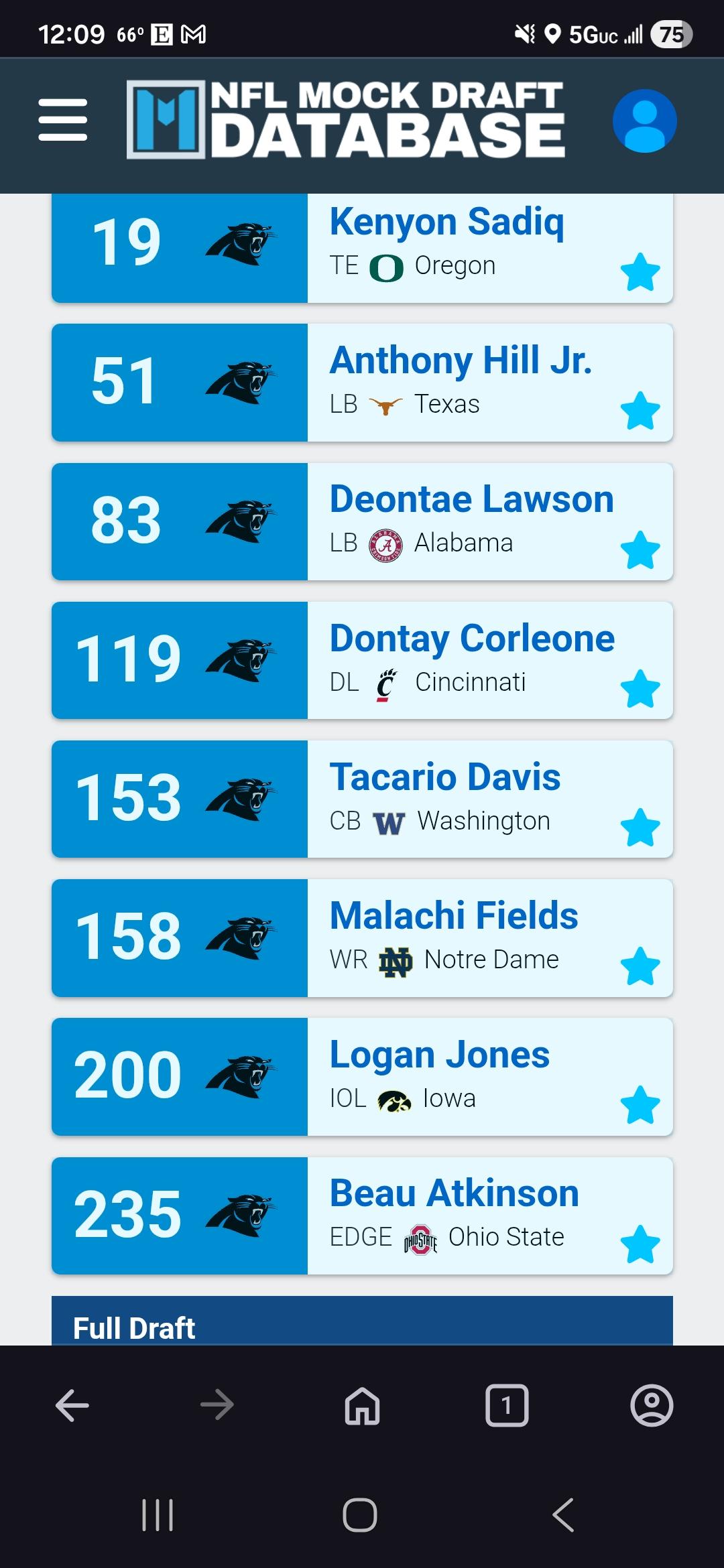Star Anthony Hill Jr. as a favorite
Screen dimensions: 724x1568
pyautogui.click(x=640, y=411)
